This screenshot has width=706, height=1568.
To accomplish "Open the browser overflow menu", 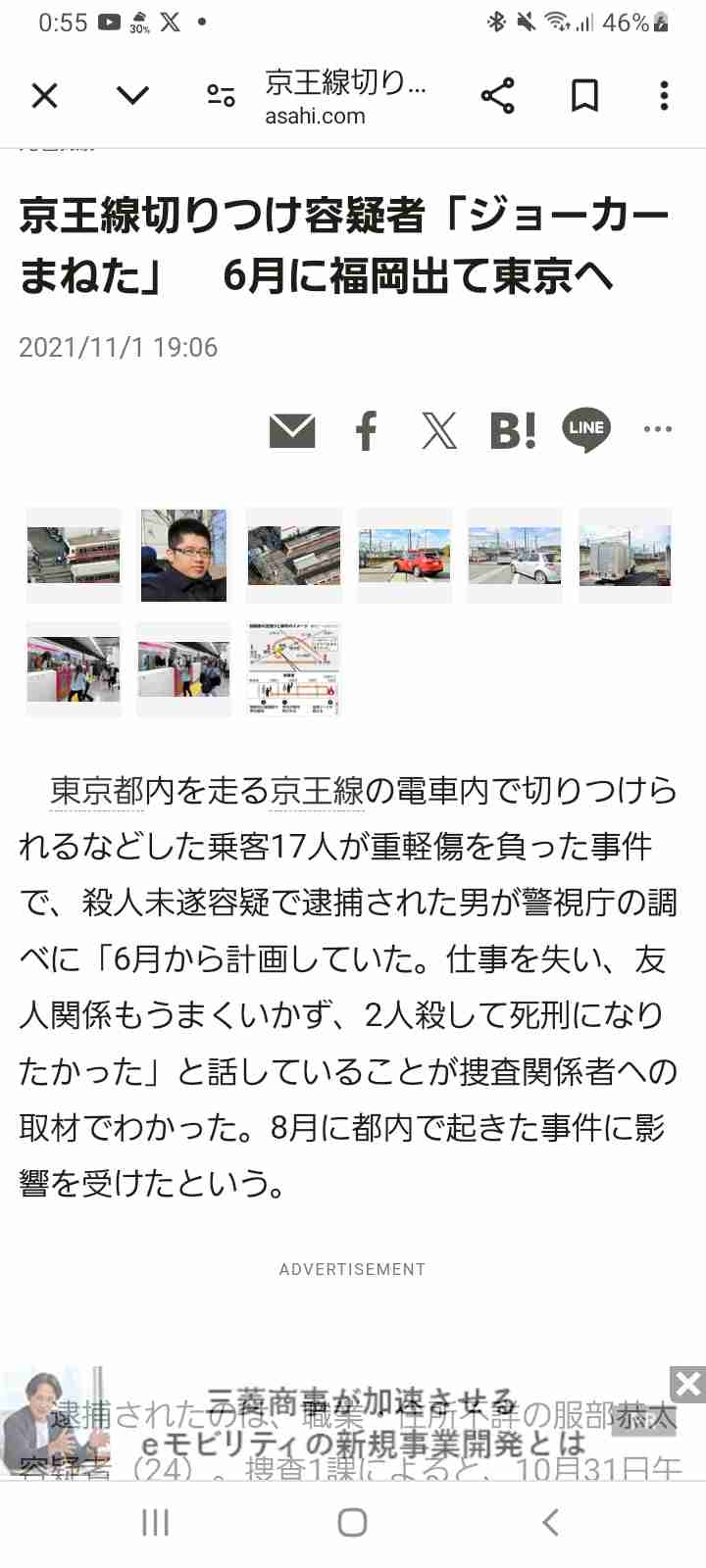I will [665, 95].
